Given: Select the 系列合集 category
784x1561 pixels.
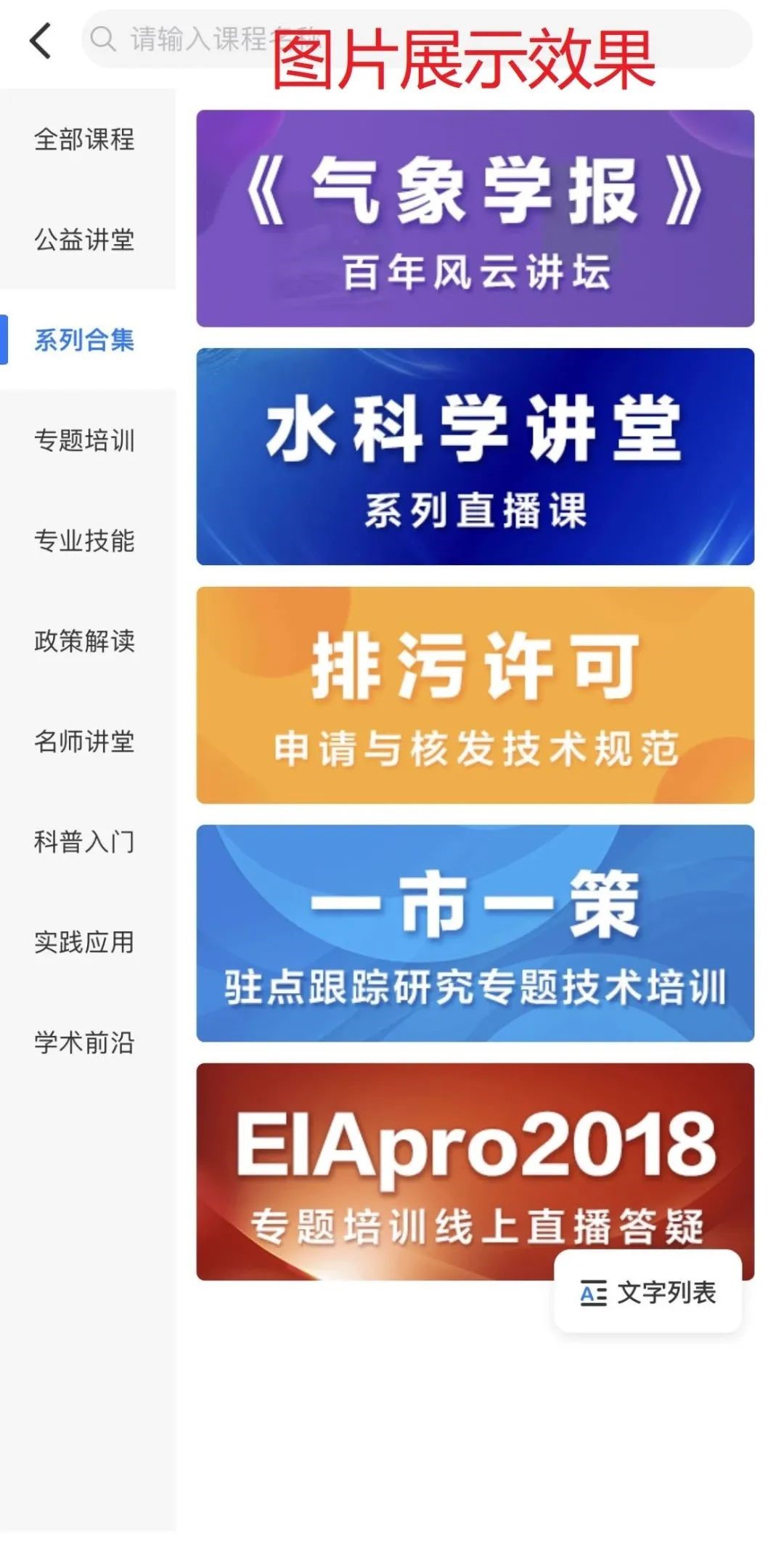Looking at the screenshot, I should [x=84, y=340].
